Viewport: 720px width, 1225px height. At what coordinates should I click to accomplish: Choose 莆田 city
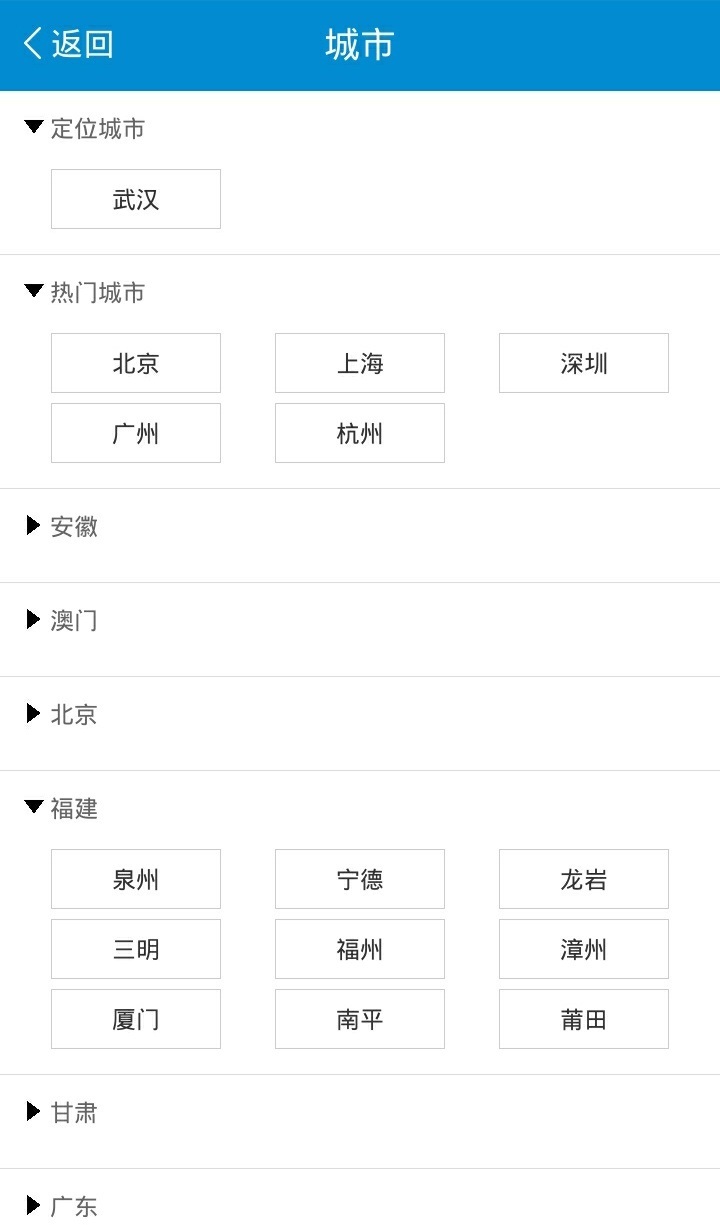[x=584, y=1019]
